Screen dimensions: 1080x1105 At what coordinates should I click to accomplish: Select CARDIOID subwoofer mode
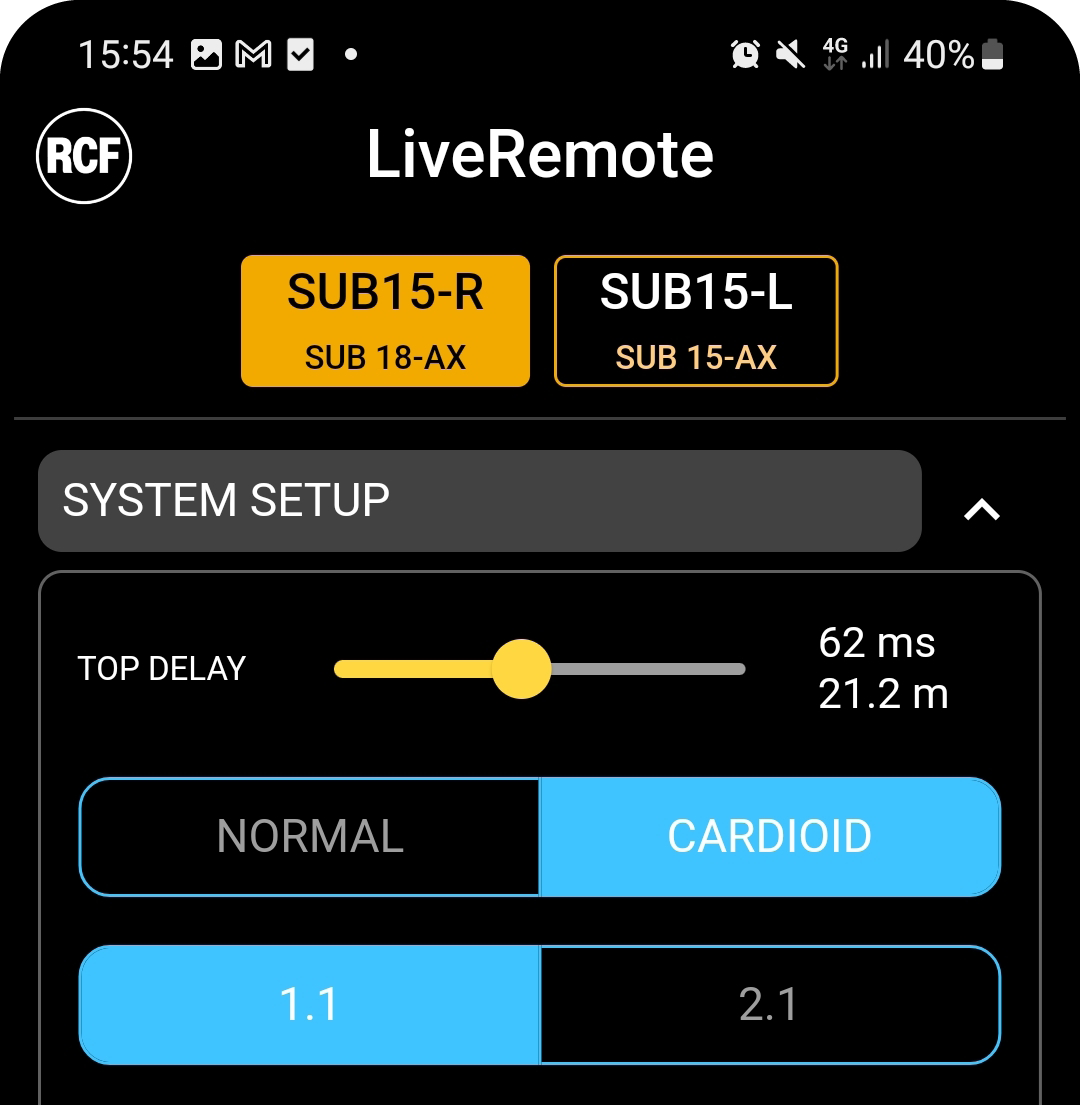click(x=770, y=836)
